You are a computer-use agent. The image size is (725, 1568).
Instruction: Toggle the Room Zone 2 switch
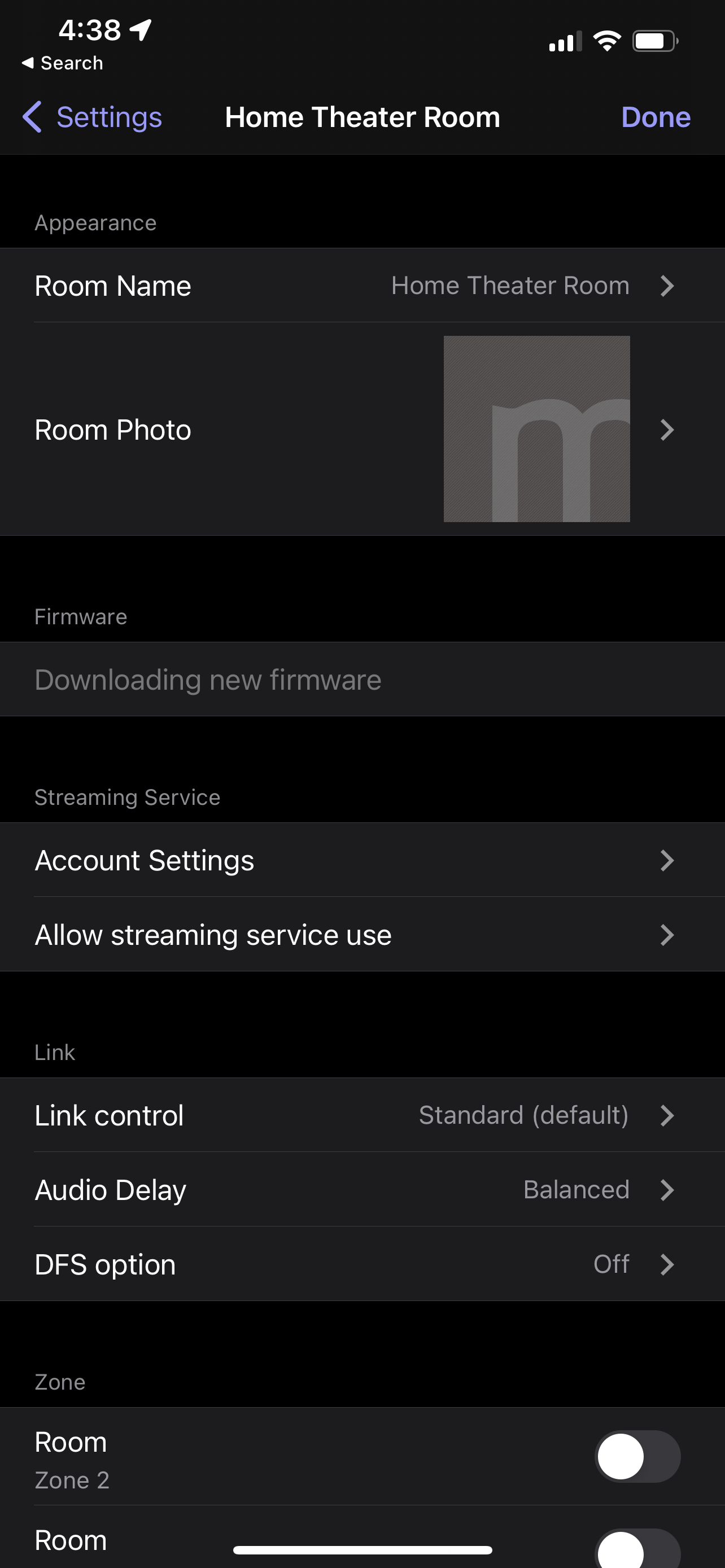tap(637, 1457)
